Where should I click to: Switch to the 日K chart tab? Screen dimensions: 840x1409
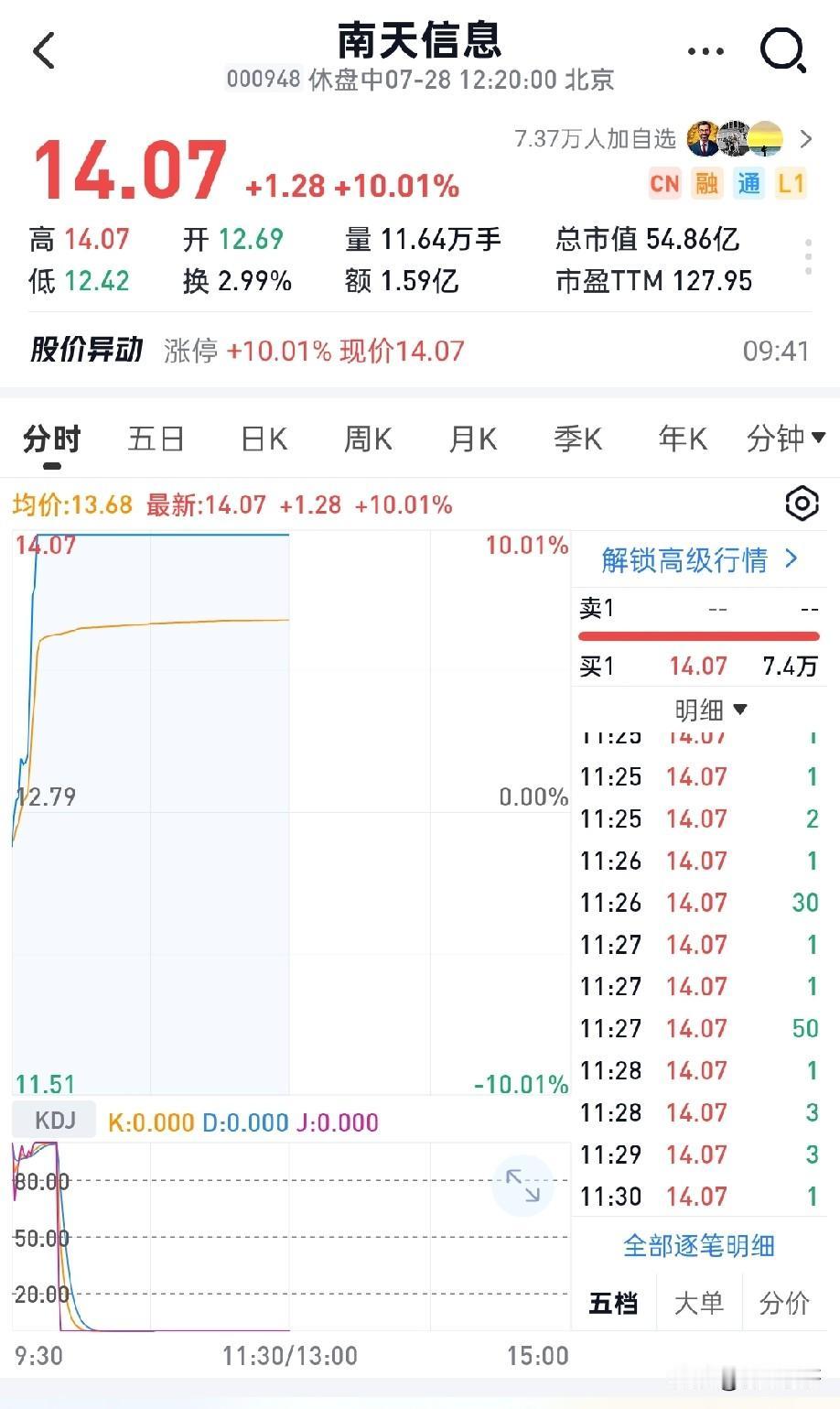[264, 439]
